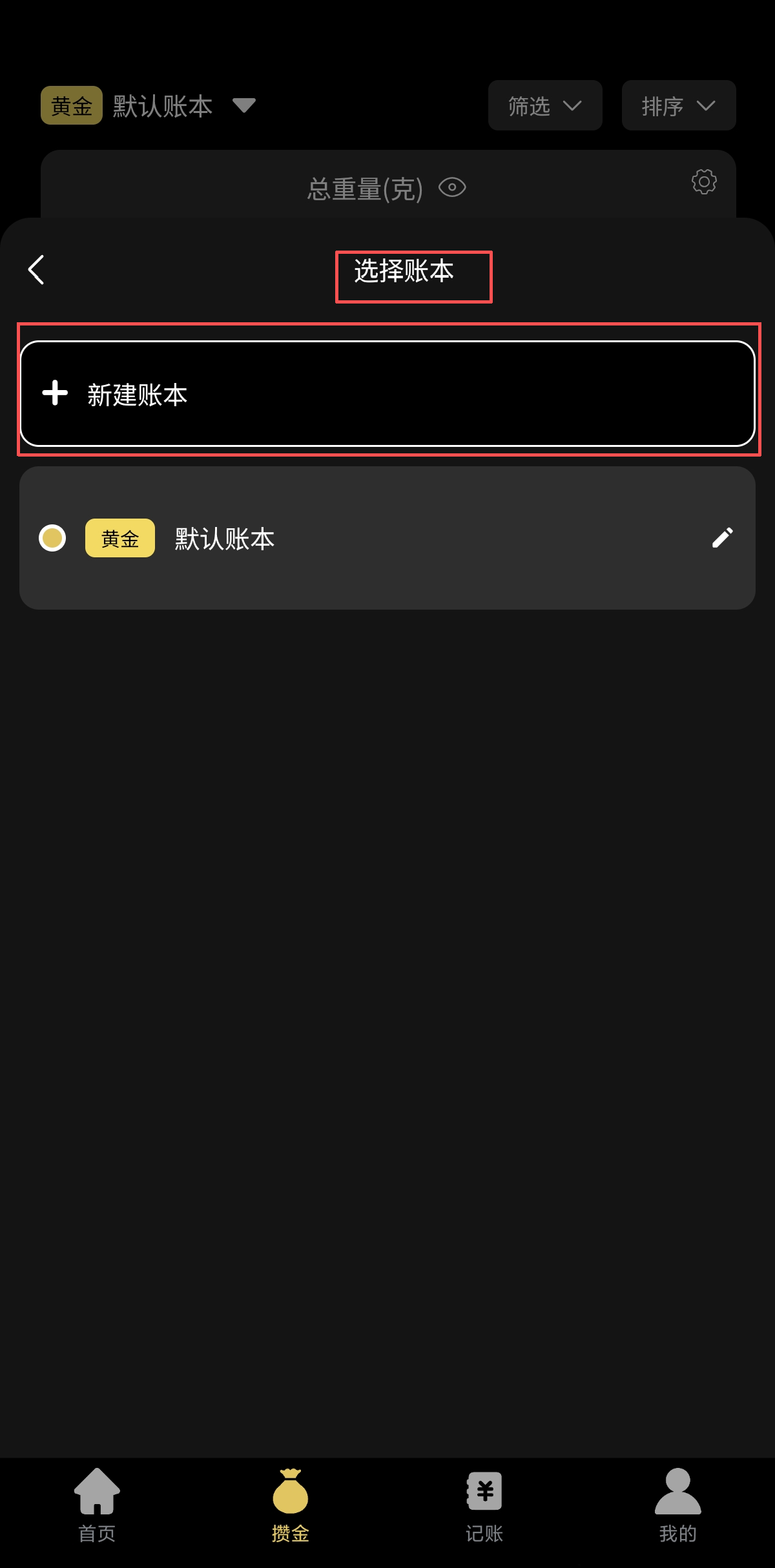Go to the 我的 tab
The width and height of the screenshot is (775, 1568).
click(x=678, y=1505)
